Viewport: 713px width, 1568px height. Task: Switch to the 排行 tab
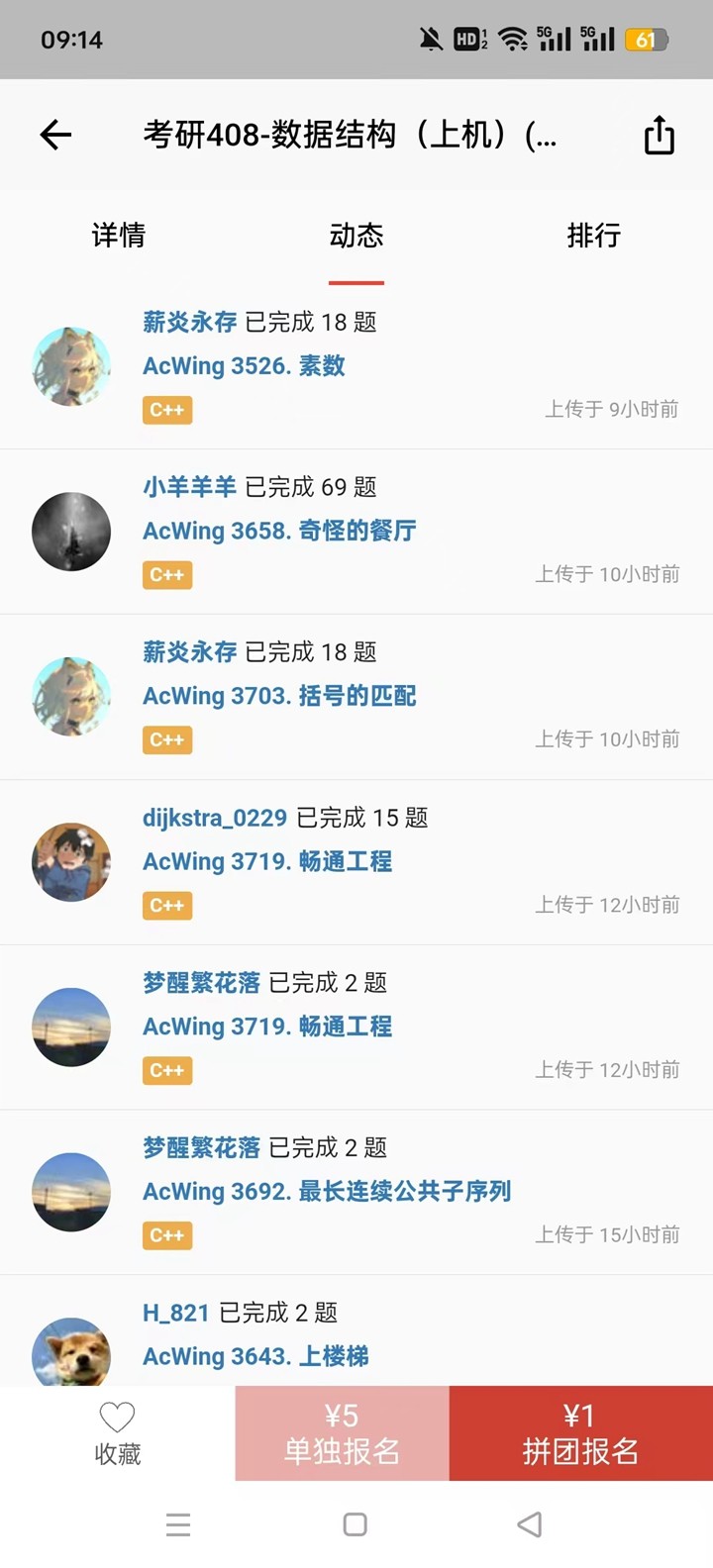[593, 236]
